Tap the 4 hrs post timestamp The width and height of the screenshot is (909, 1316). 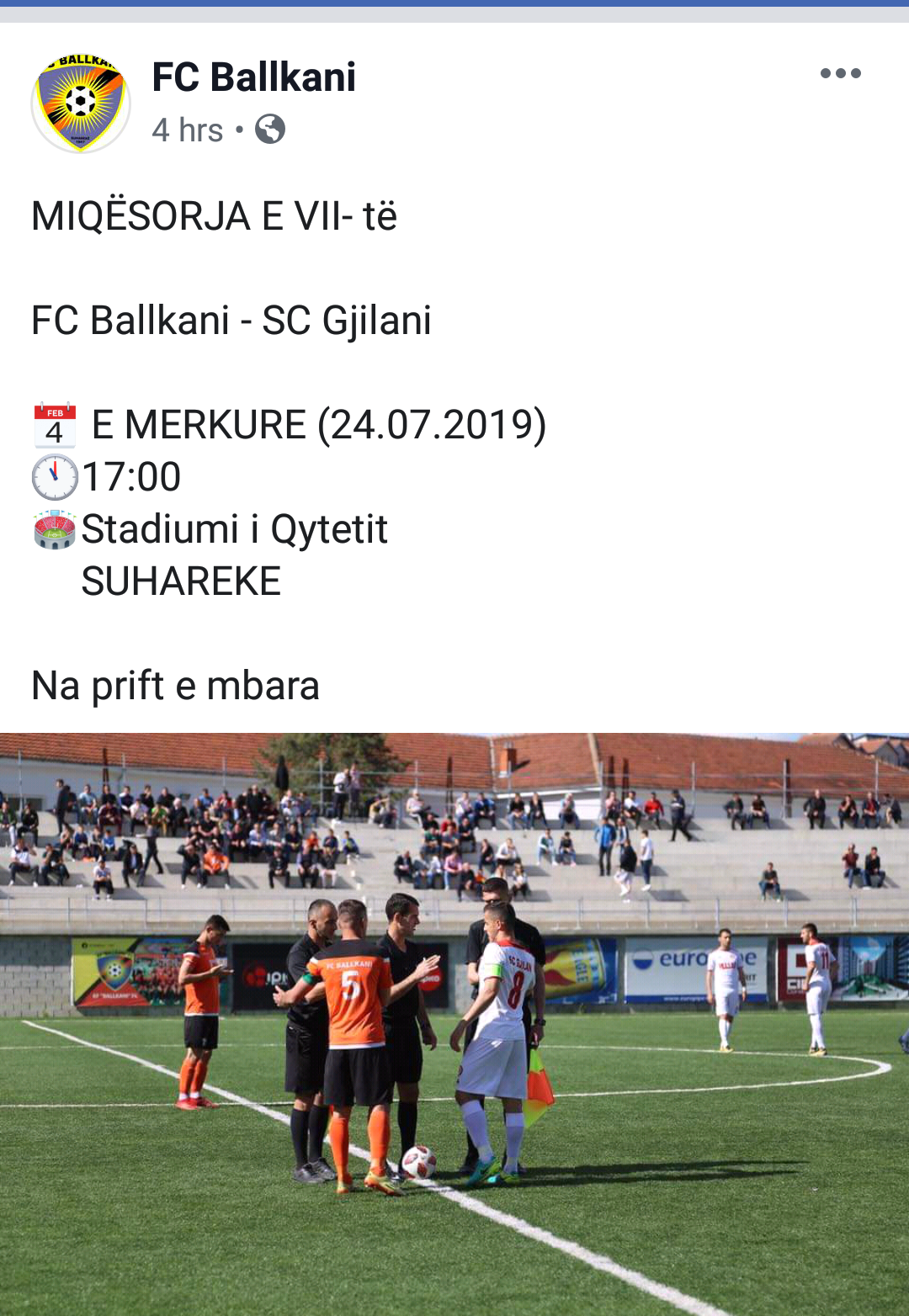(188, 130)
